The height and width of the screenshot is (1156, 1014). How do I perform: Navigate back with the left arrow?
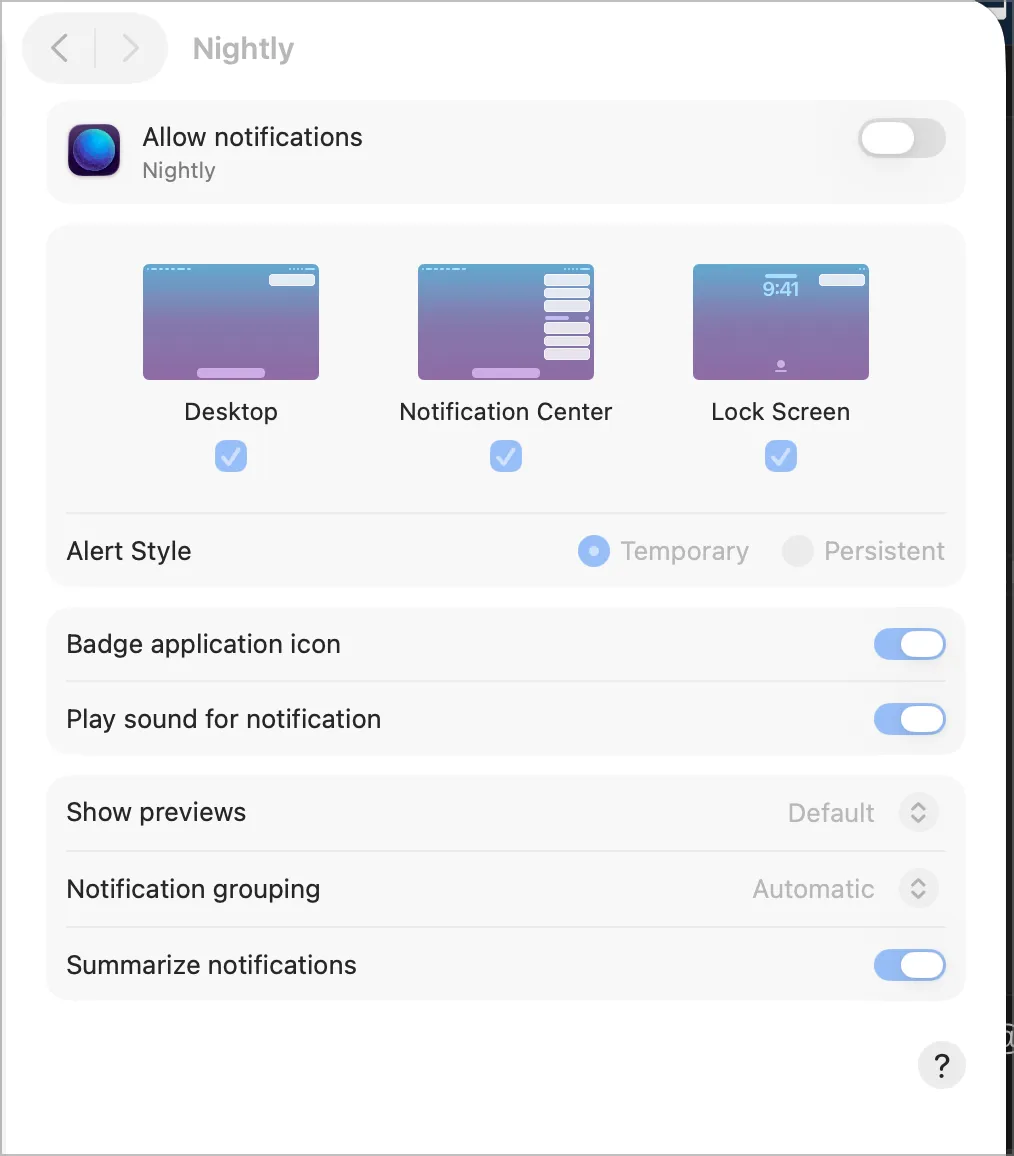tap(58, 47)
